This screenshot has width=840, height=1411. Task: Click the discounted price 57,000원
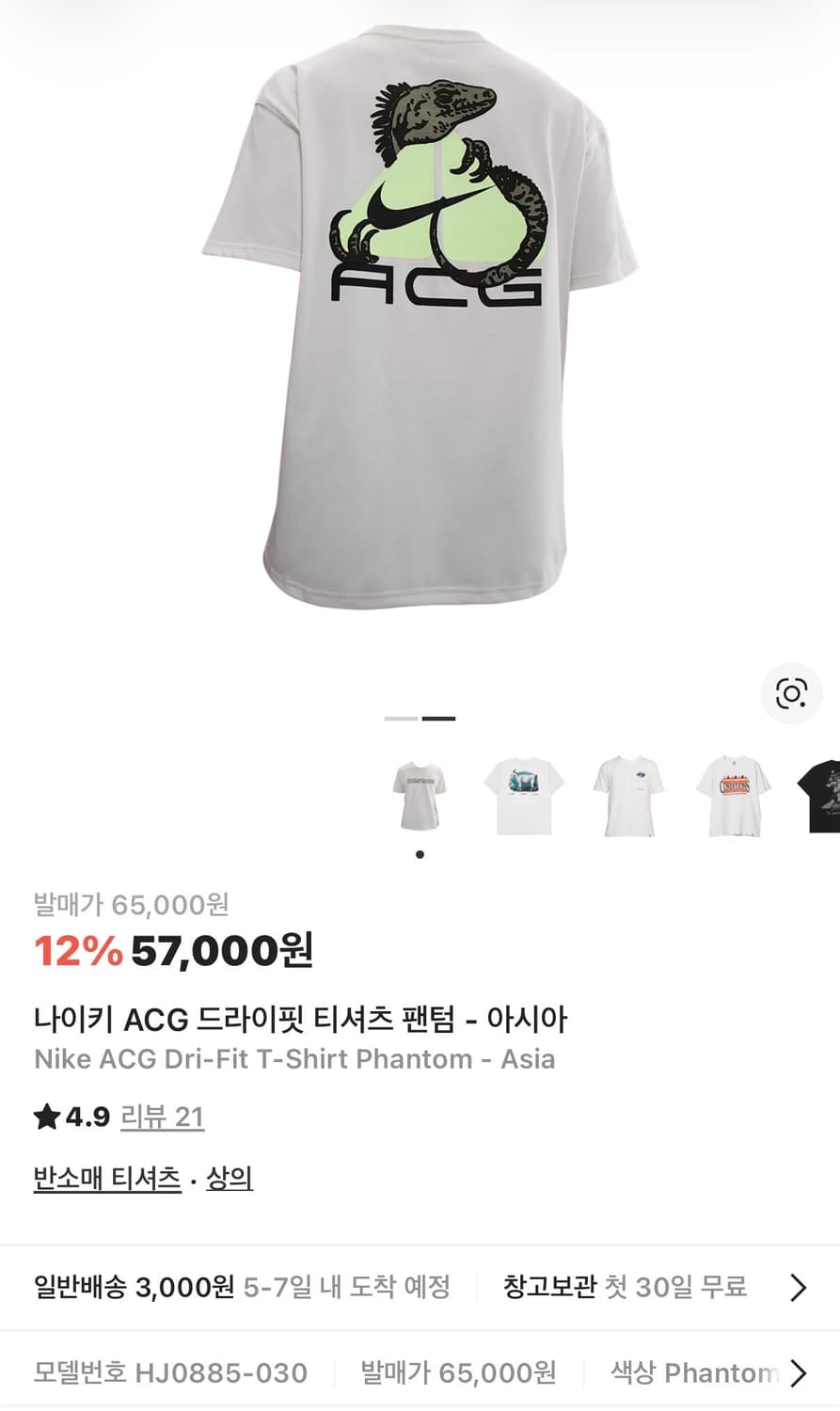pyautogui.click(x=226, y=952)
